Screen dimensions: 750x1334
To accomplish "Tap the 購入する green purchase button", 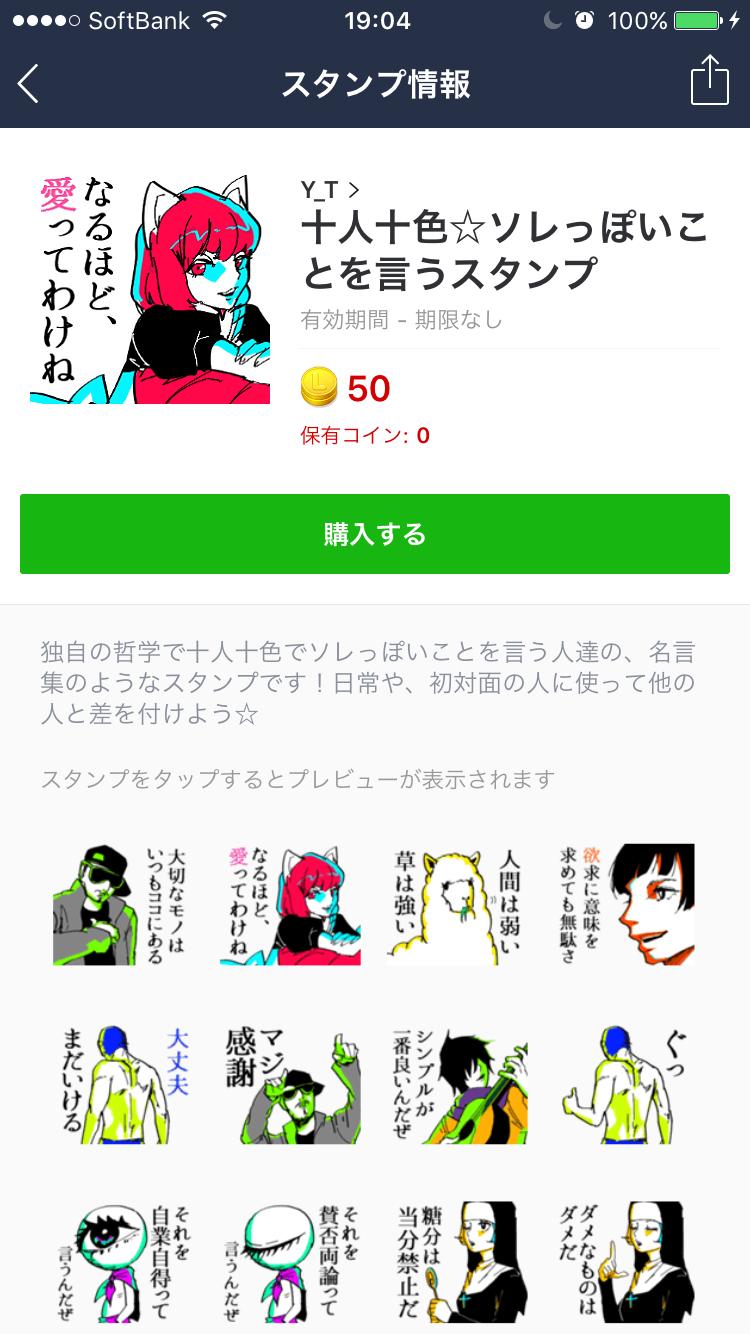I will (375, 533).
